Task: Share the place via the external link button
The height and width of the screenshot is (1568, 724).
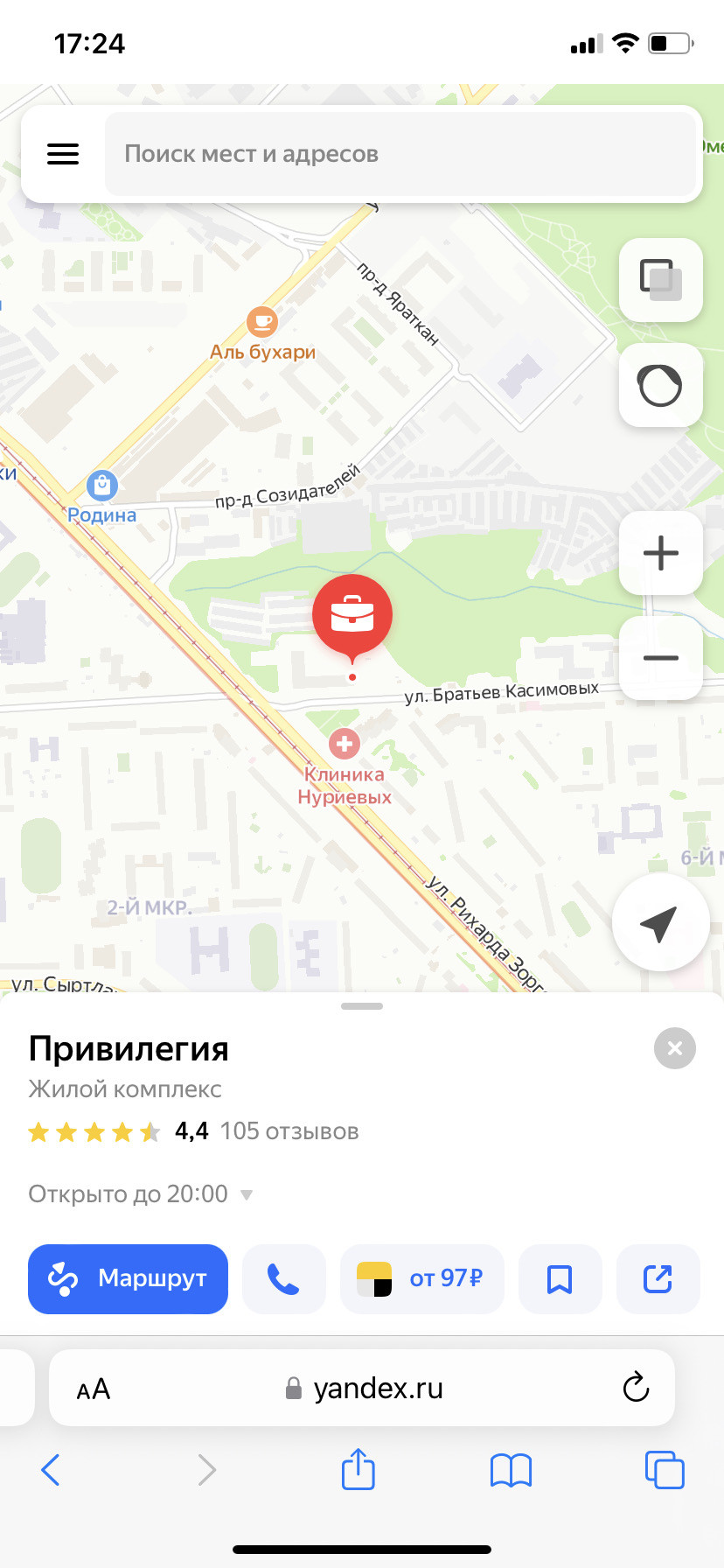Action: coord(658,1279)
